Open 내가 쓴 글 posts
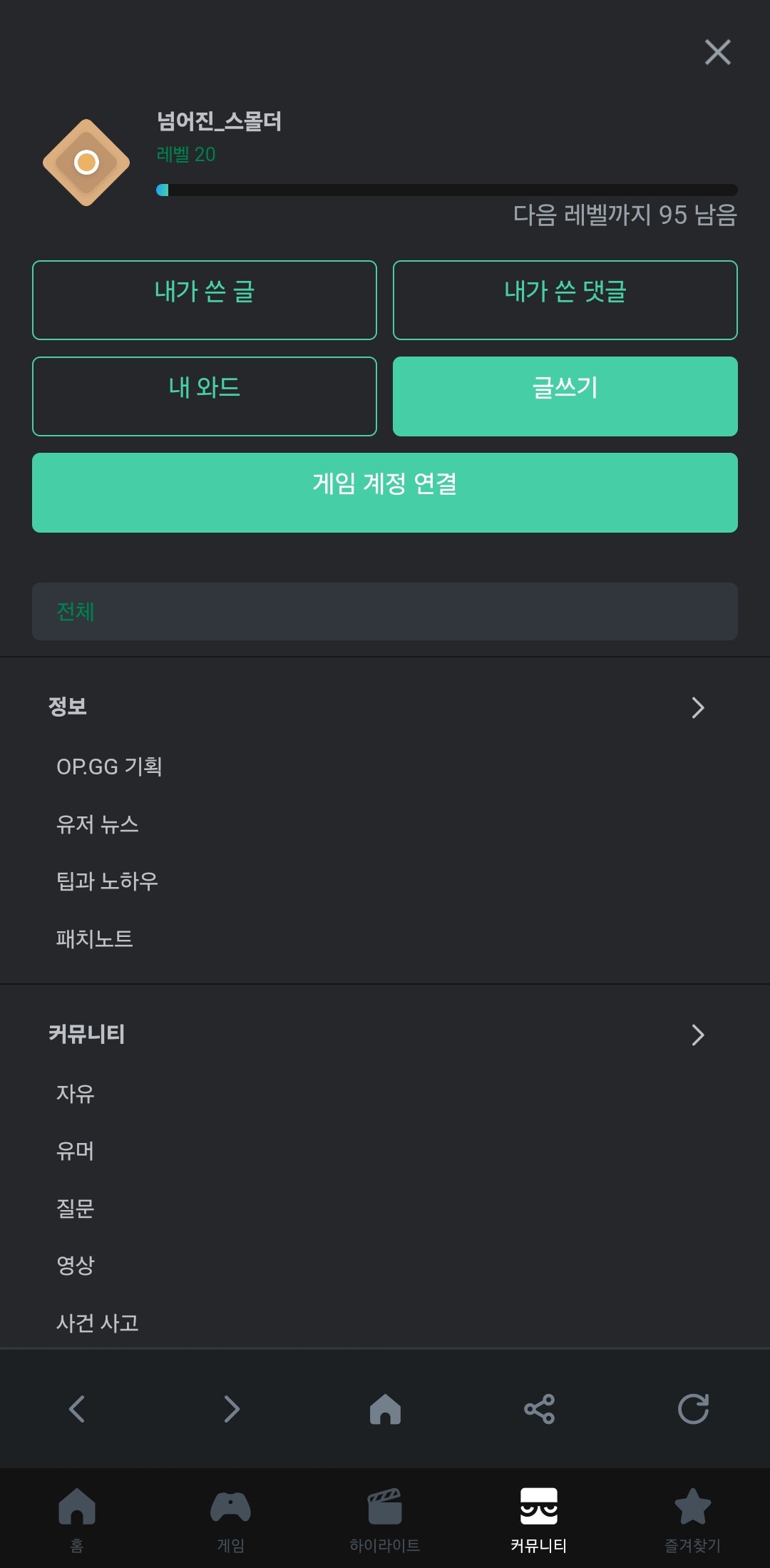770x1568 pixels. pos(205,300)
